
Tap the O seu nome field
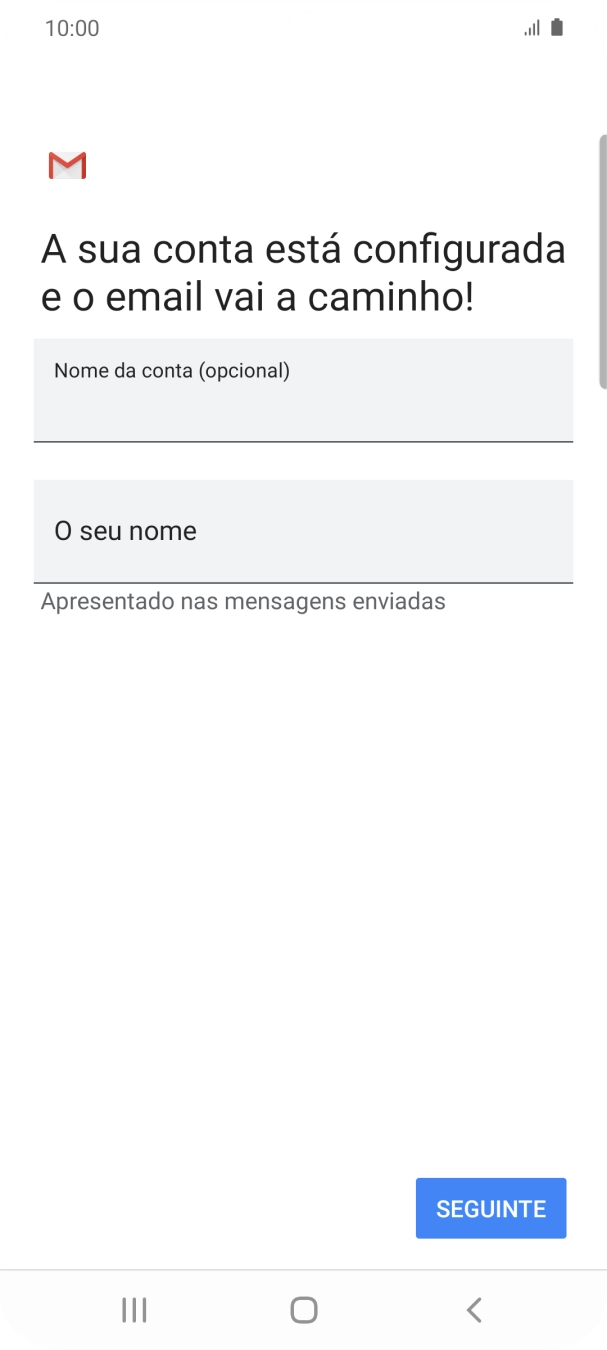[x=303, y=531]
